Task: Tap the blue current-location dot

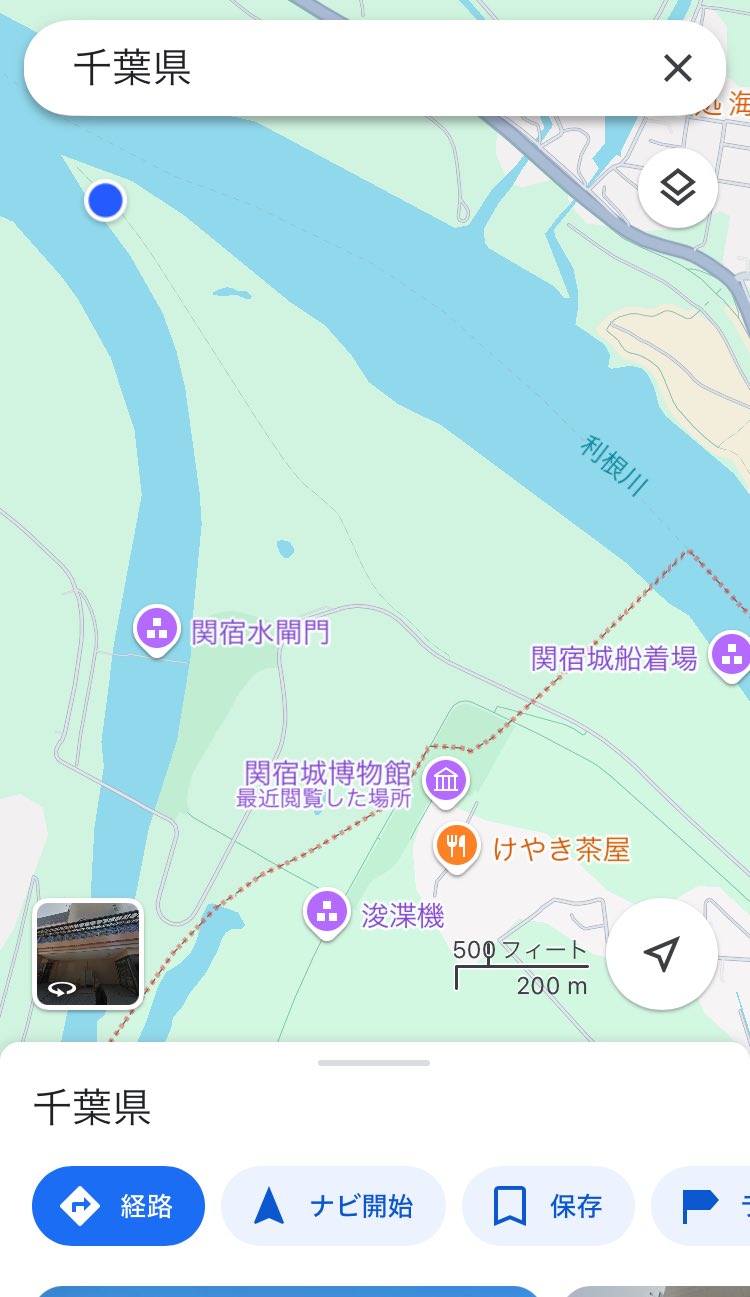Action: click(x=105, y=200)
